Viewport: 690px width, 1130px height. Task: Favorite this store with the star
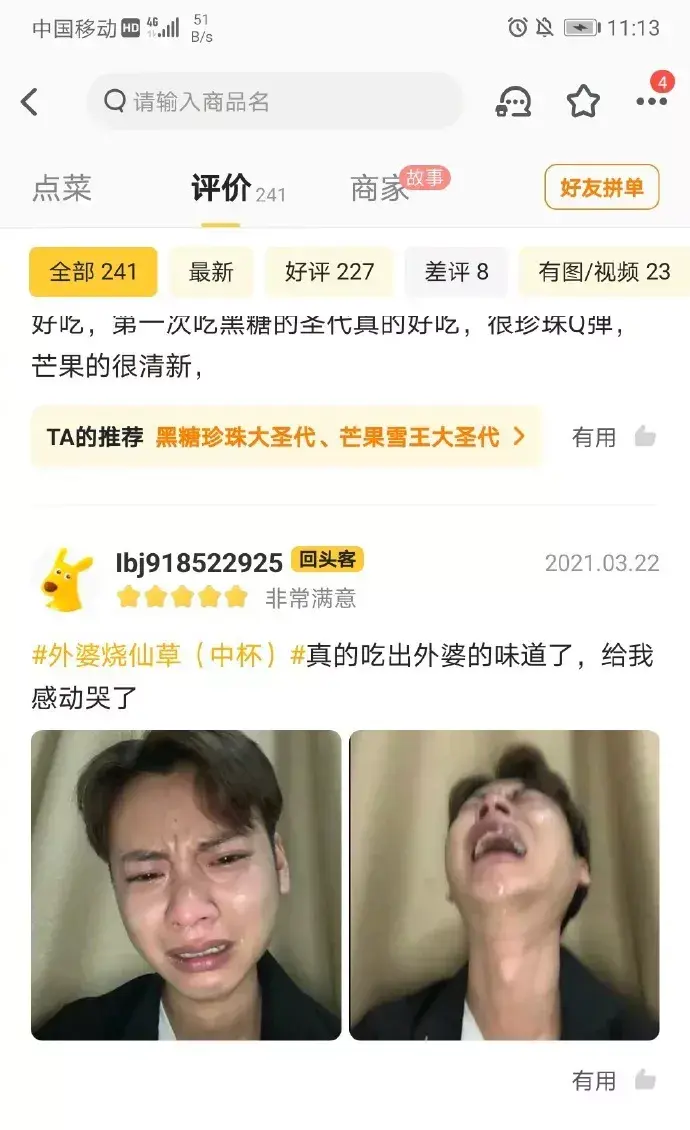(583, 101)
